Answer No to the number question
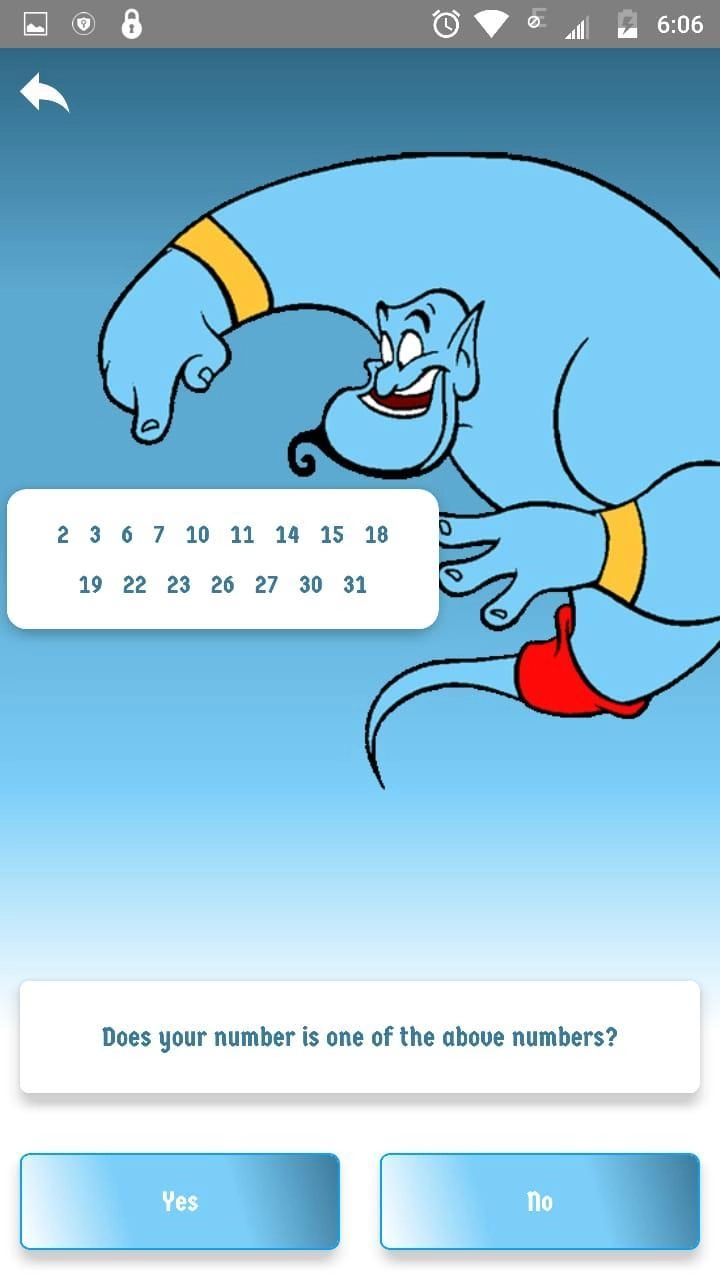Viewport: 720px width, 1280px height. (x=539, y=1201)
